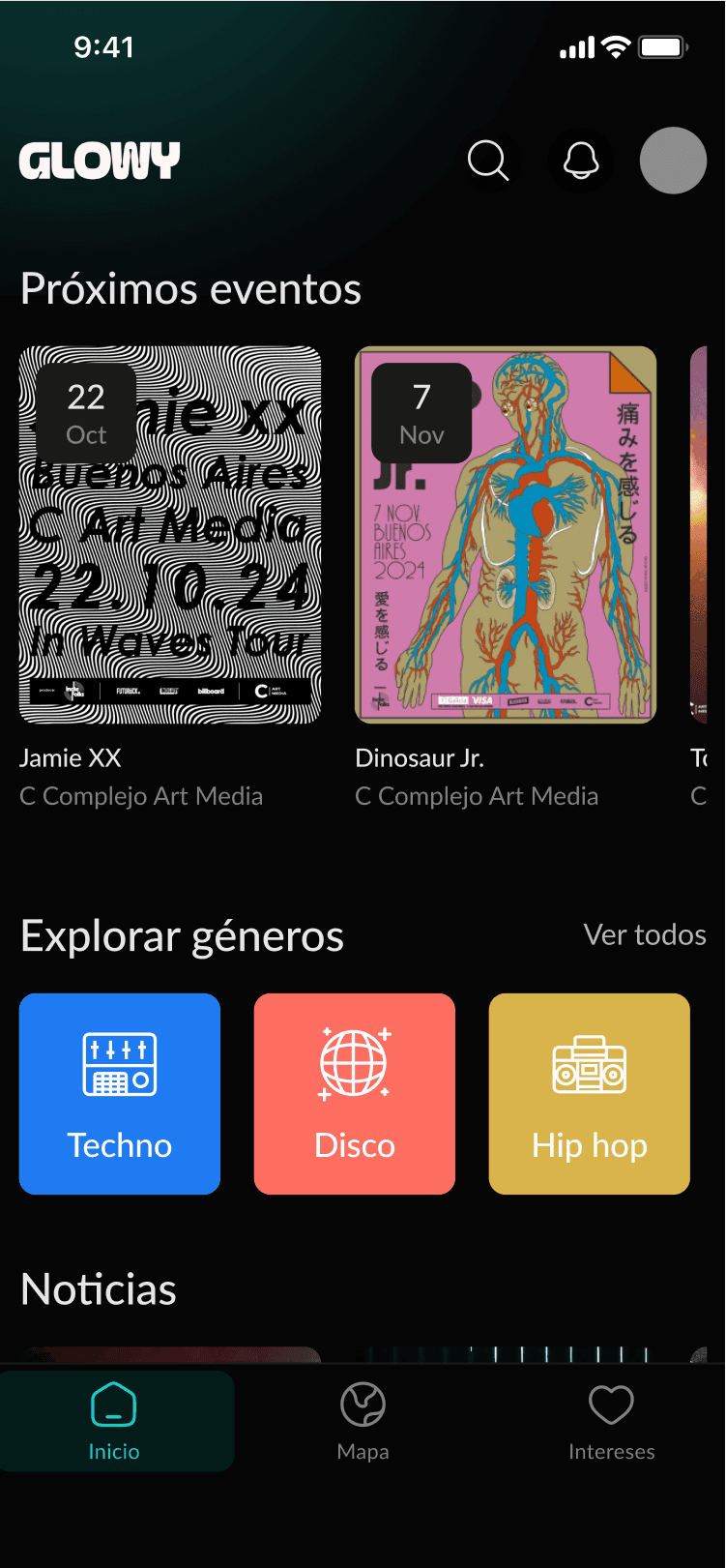Switch to the Inicio tab

pos(114,1421)
